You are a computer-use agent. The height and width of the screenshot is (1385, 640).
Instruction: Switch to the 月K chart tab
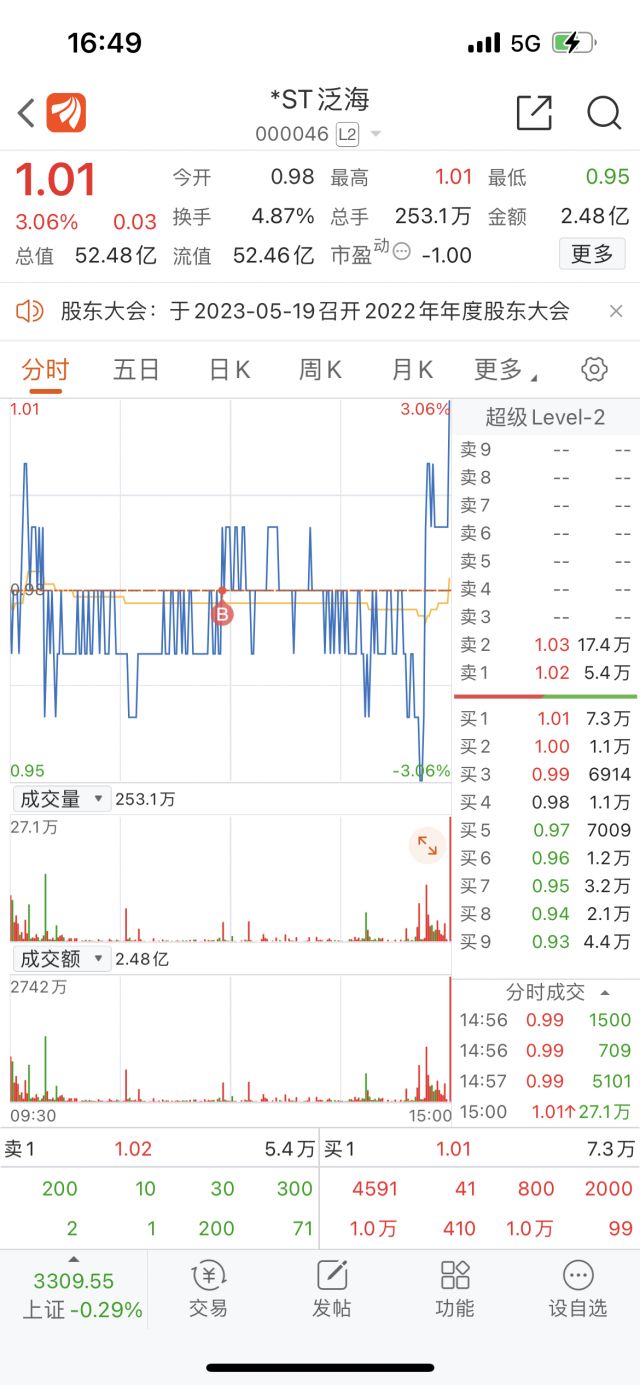(x=412, y=370)
